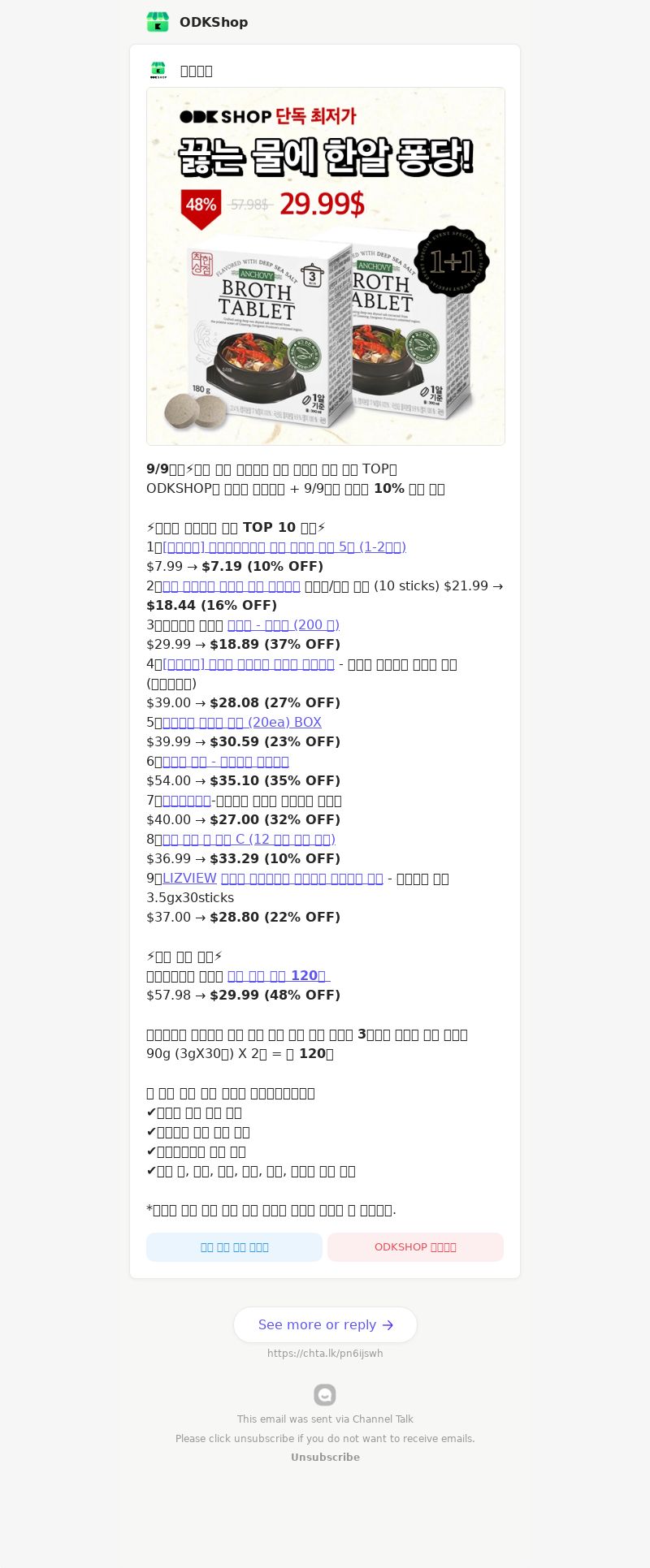Open the chta.lk short URL
650x1568 pixels.
tap(325, 1354)
